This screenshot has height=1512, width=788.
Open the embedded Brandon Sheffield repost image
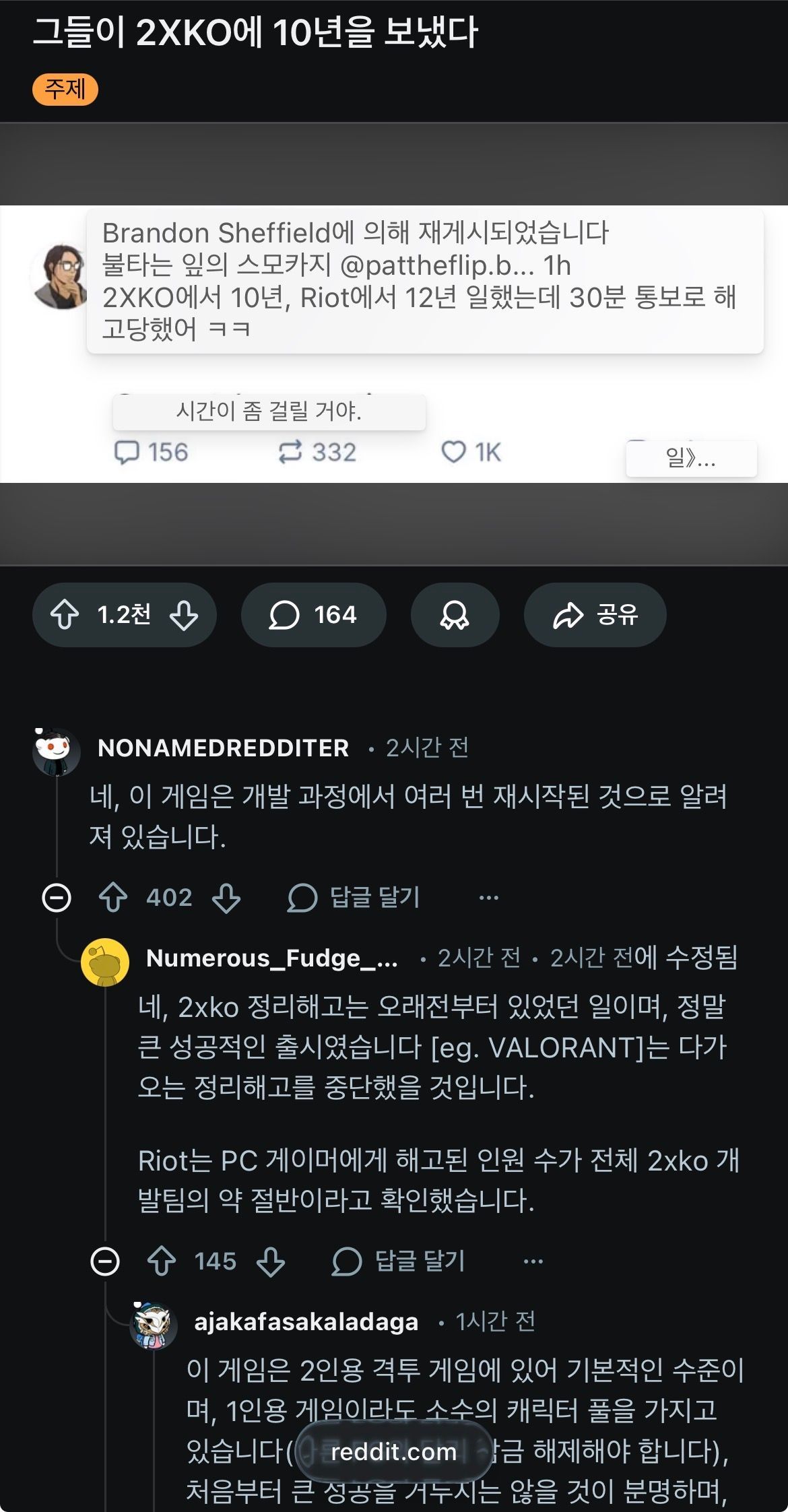[394, 343]
